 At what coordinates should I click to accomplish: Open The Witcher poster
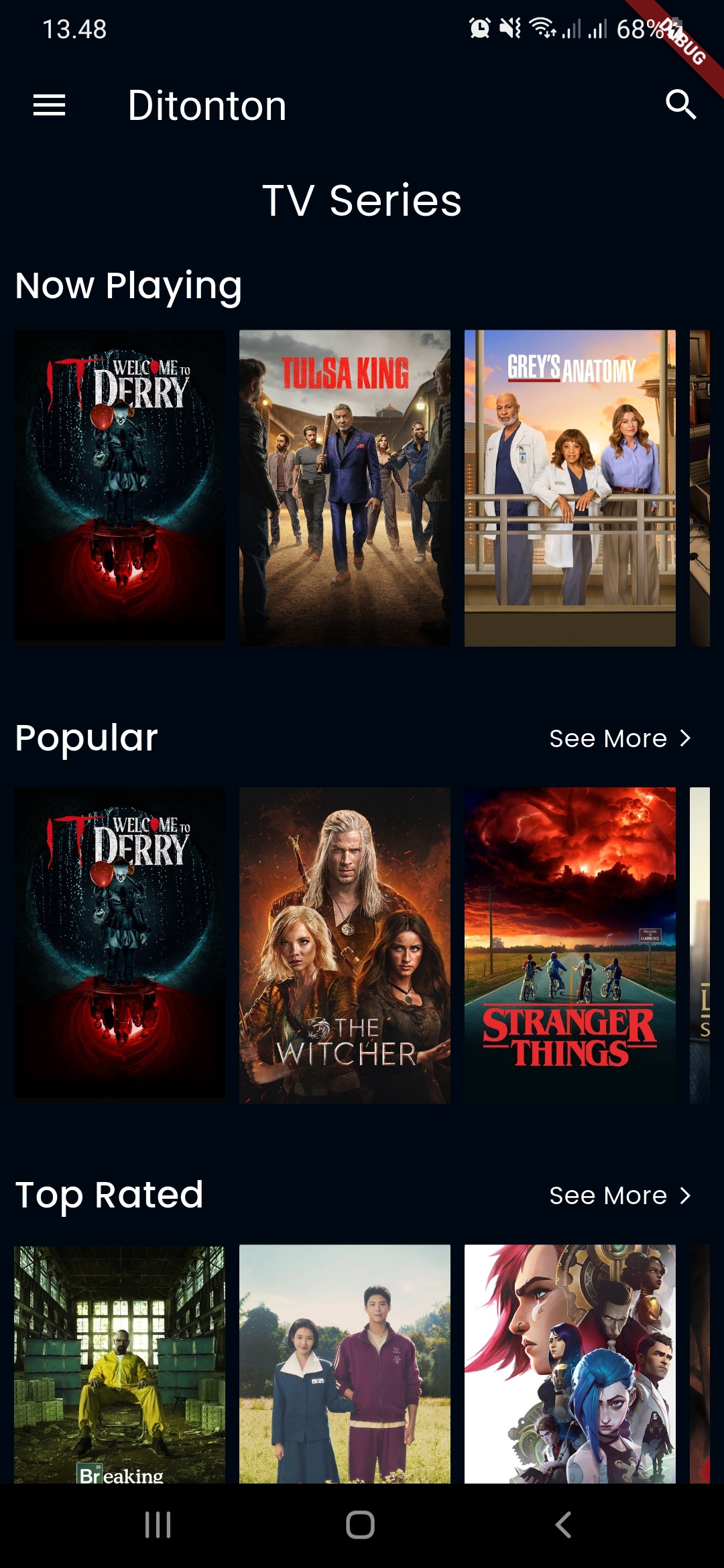(345, 945)
